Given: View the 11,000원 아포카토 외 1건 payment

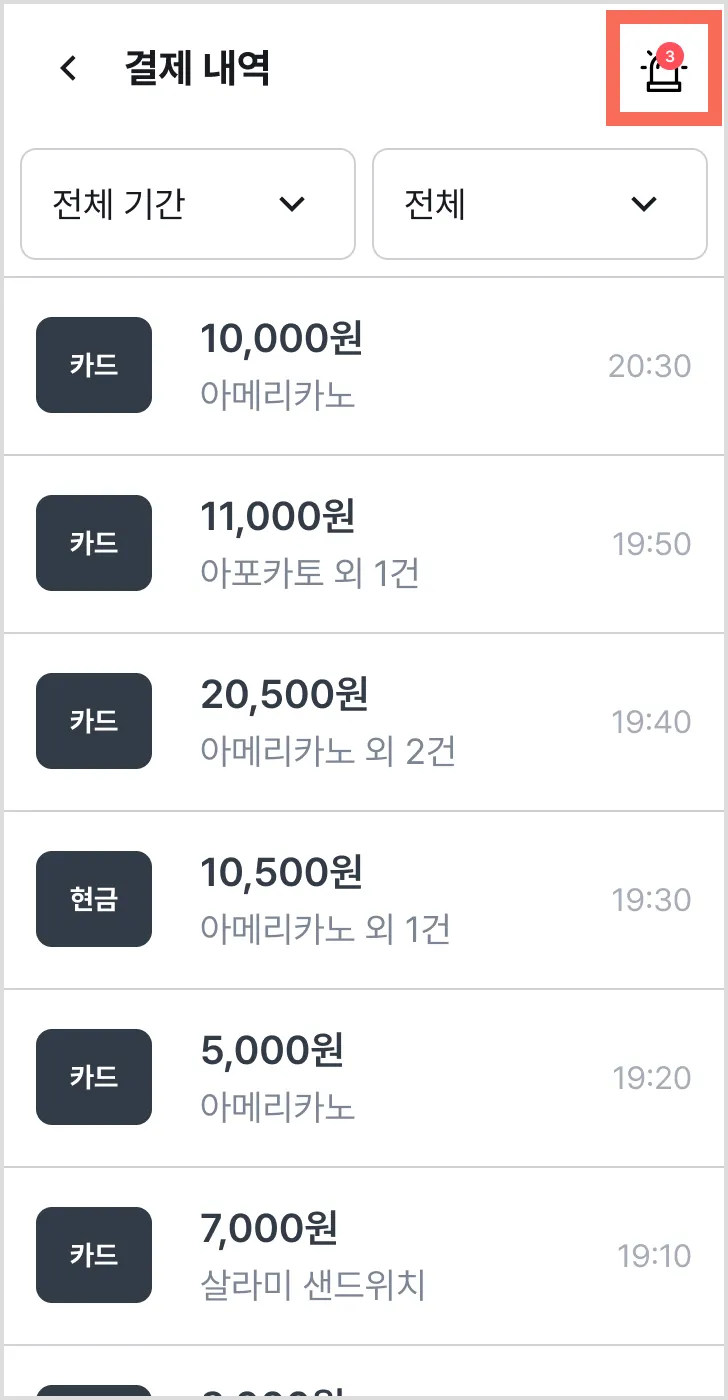Looking at the screenshot, I should tap(364, 544).
